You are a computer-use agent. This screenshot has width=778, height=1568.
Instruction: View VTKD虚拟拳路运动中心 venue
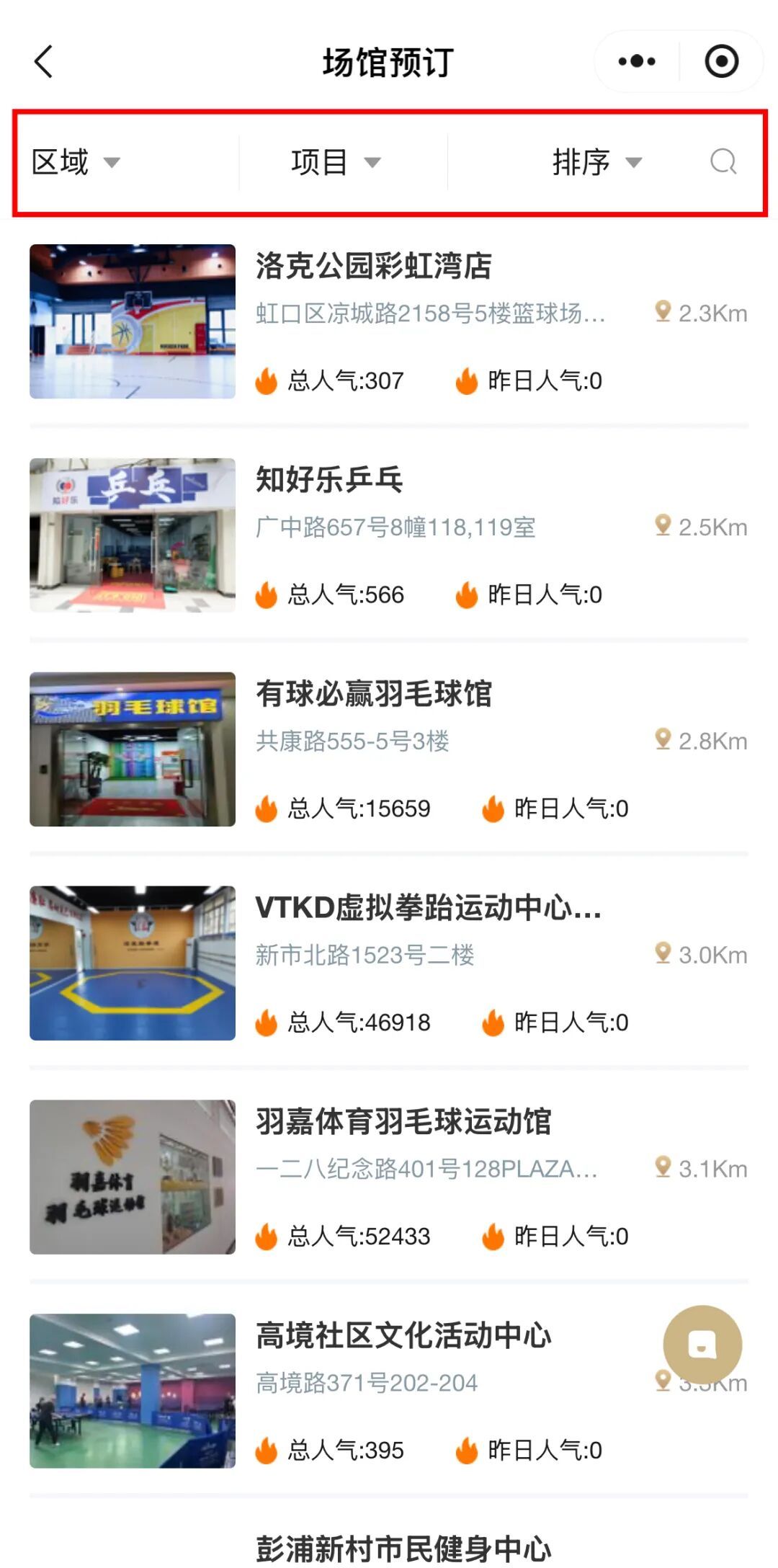428,908
